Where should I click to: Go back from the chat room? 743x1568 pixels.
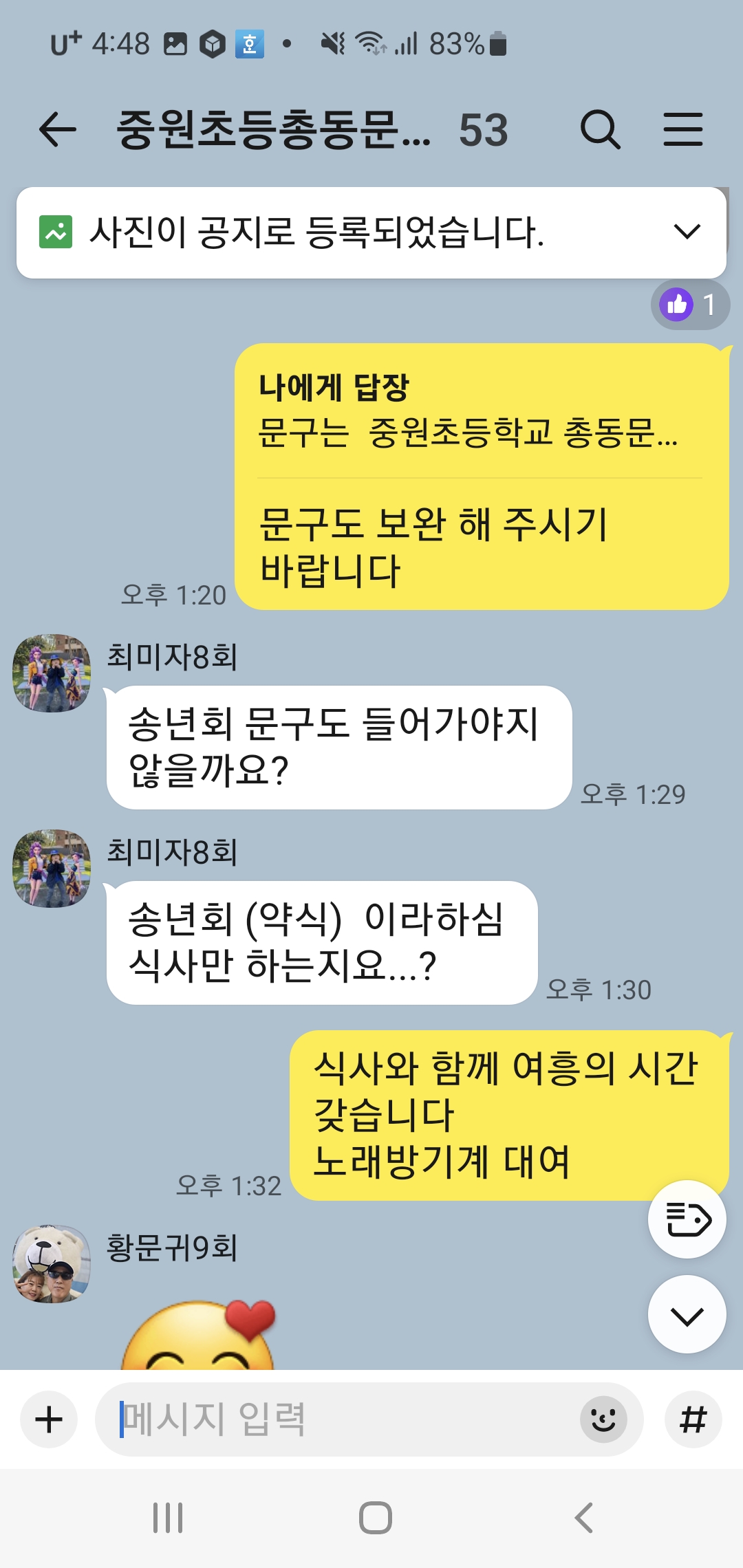point(58,129)
